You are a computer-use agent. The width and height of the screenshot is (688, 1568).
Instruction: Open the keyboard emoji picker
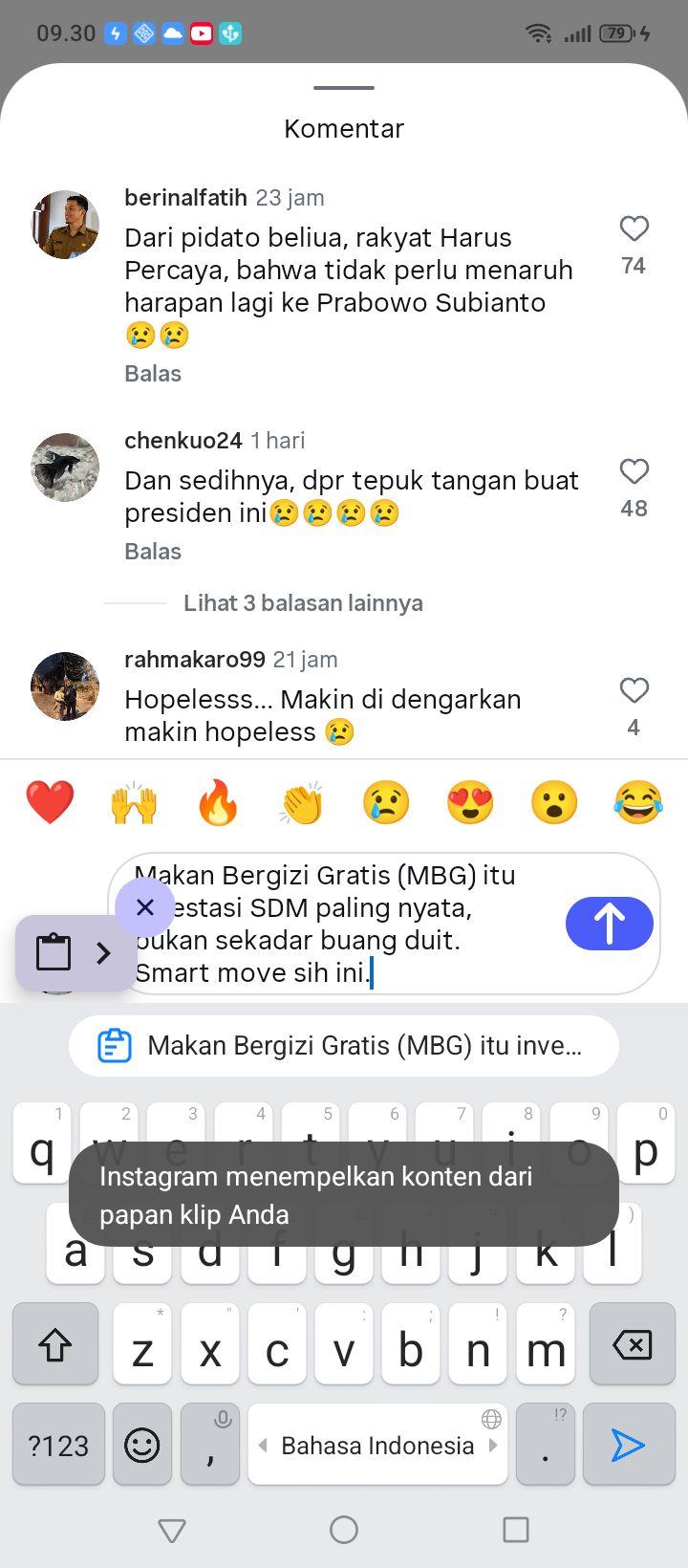coord(142,1444)
